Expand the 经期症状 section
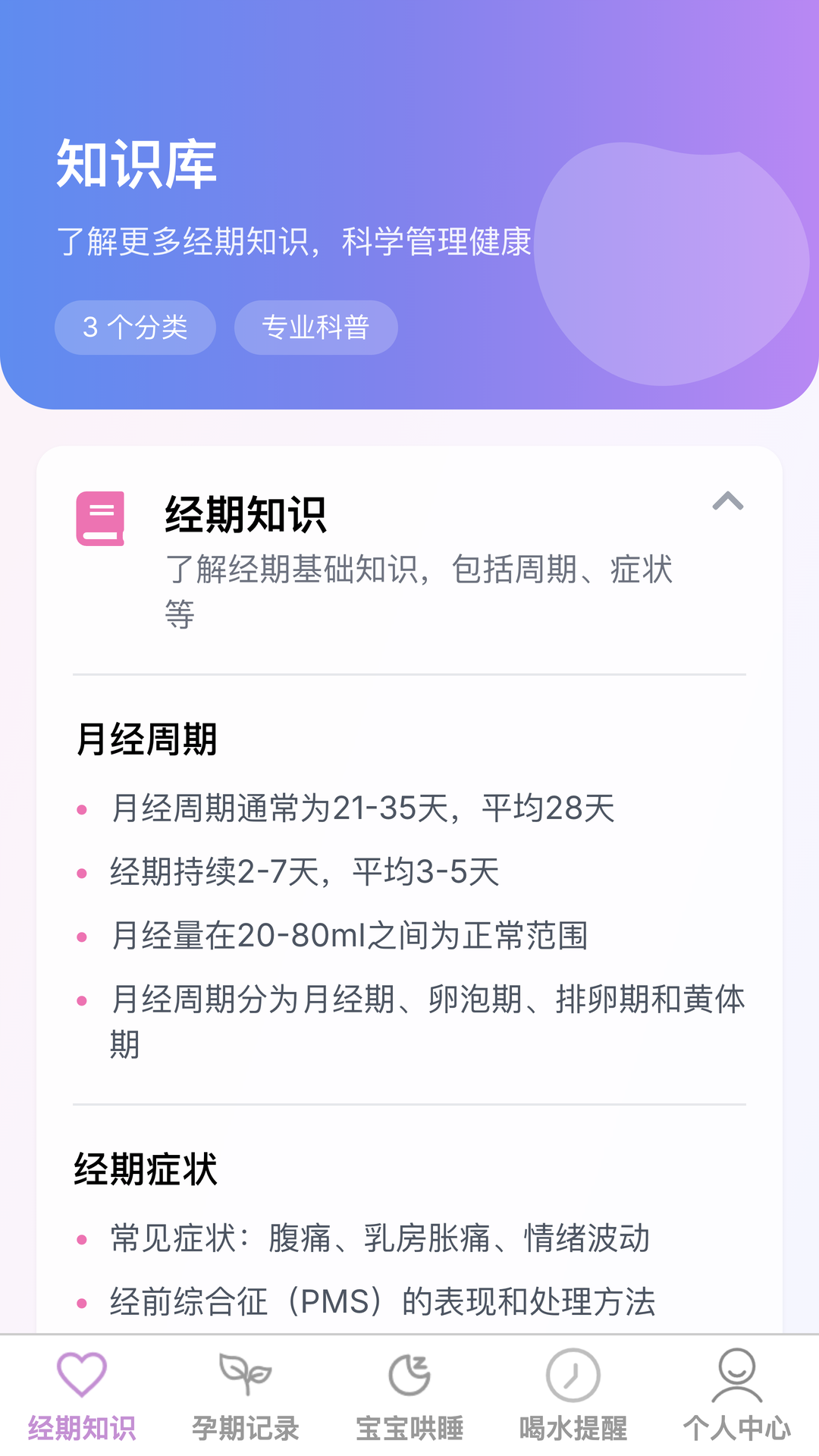 click(x=144, y=1172)
